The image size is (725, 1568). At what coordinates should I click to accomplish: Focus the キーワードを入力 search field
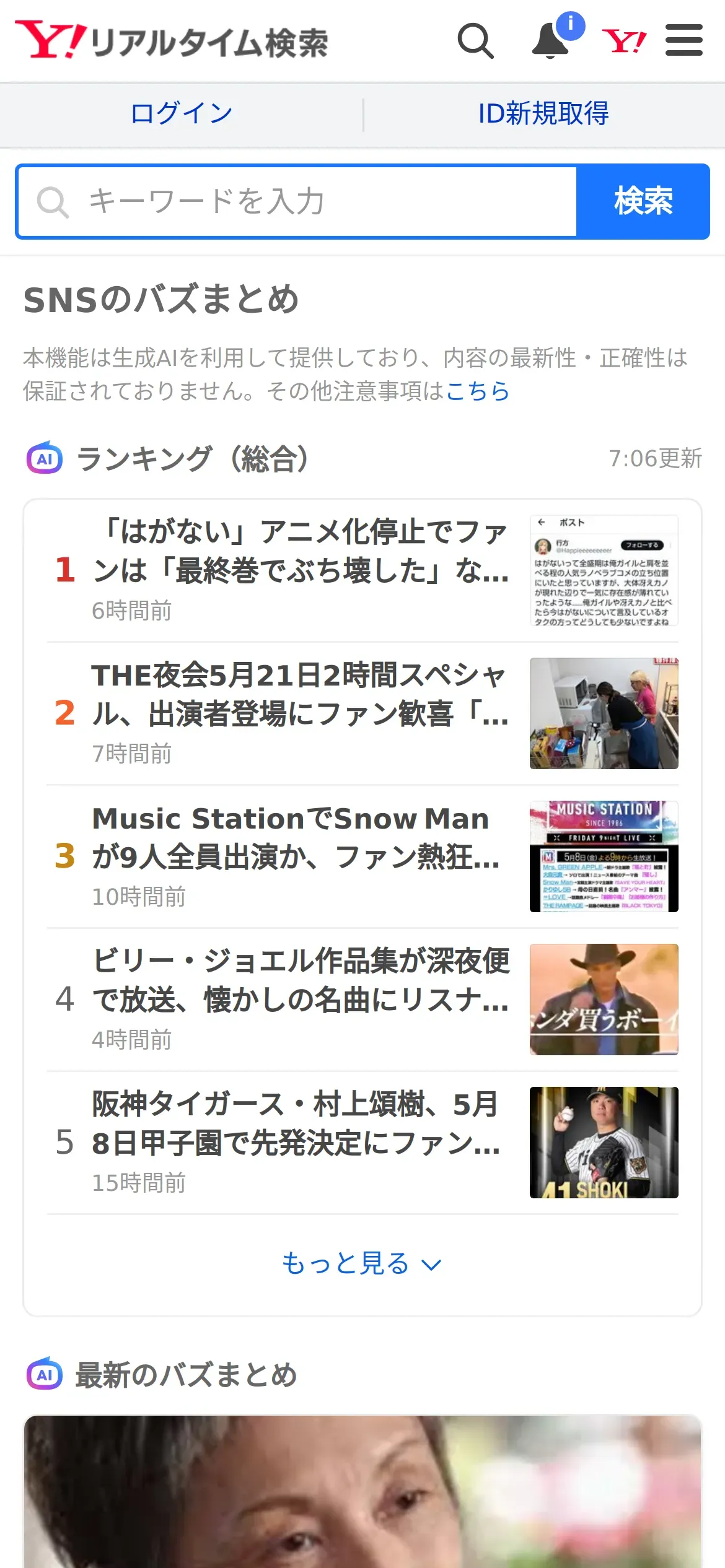[x=297, y=202]
